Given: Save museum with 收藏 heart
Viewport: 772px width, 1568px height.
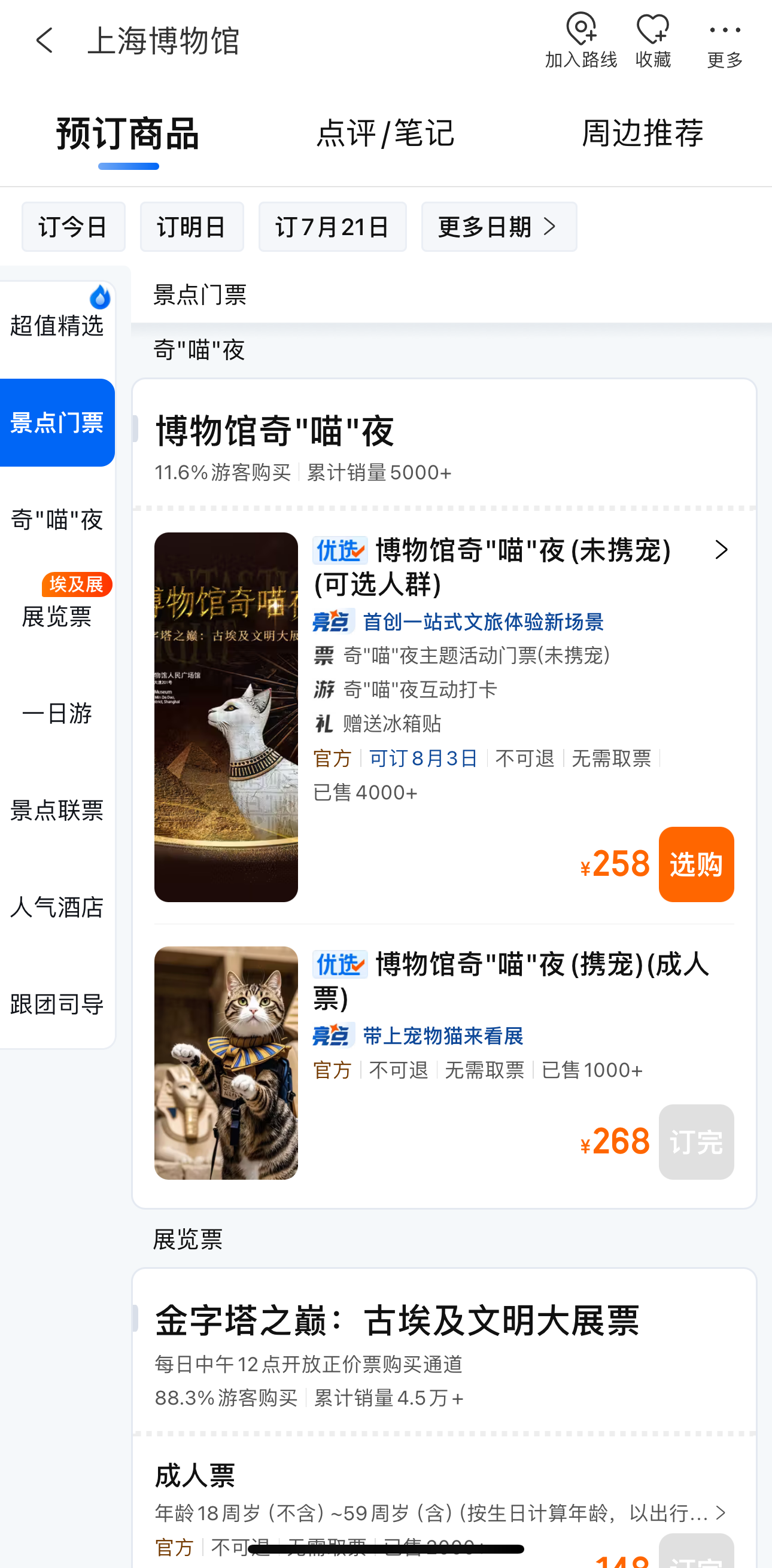Looking at the screenshot, I should coord(653,41).
